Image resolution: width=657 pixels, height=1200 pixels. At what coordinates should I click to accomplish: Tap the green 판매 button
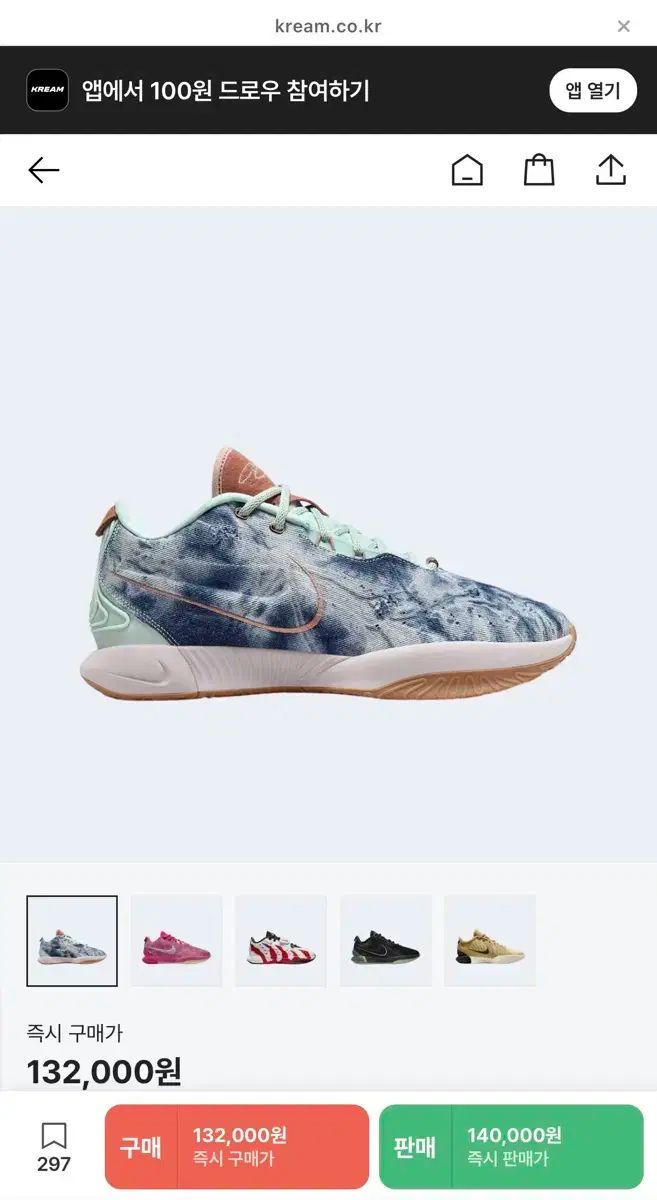tap(511, 1146)
